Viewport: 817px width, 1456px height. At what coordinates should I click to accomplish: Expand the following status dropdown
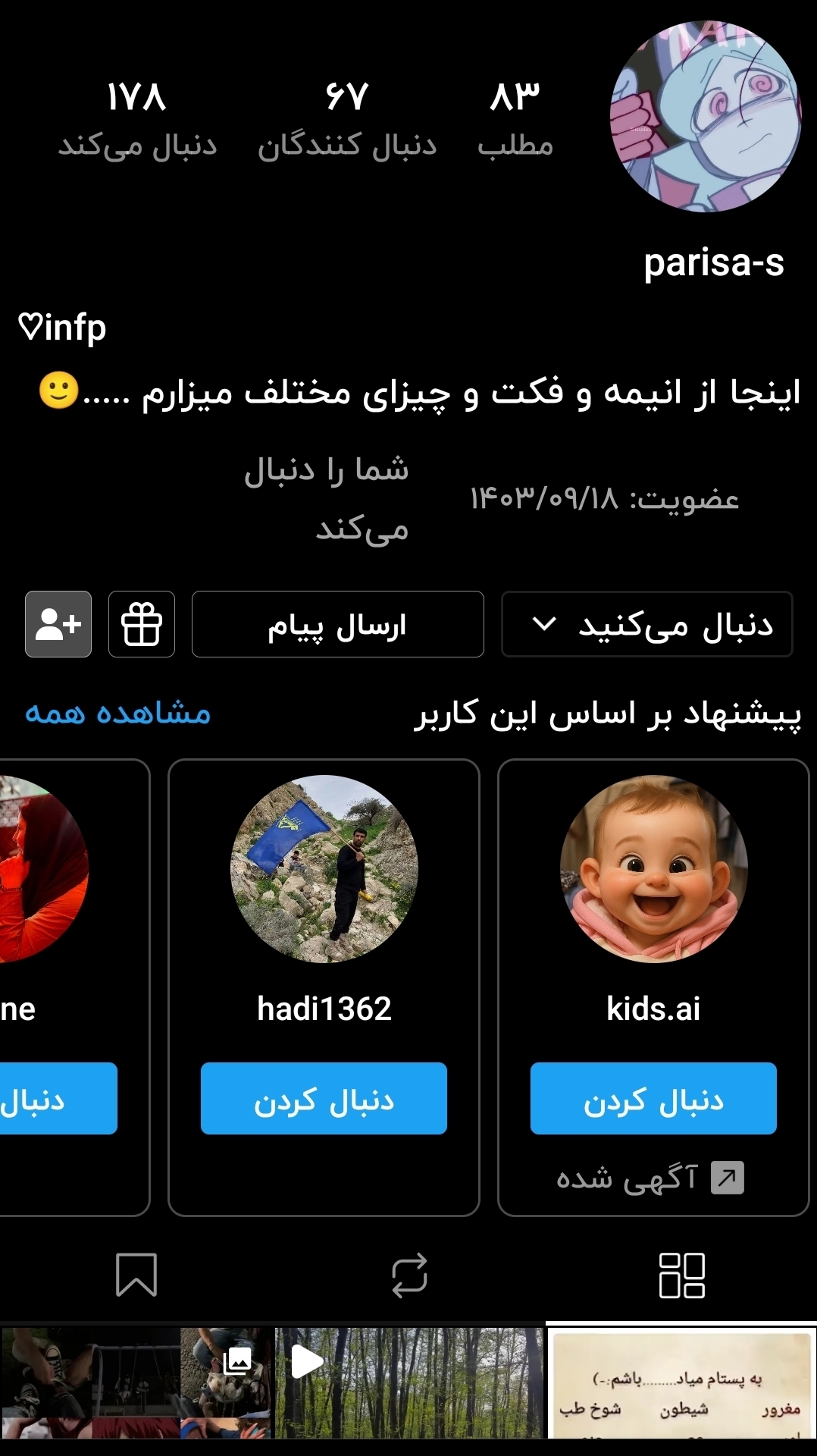(x=646, y=624)
